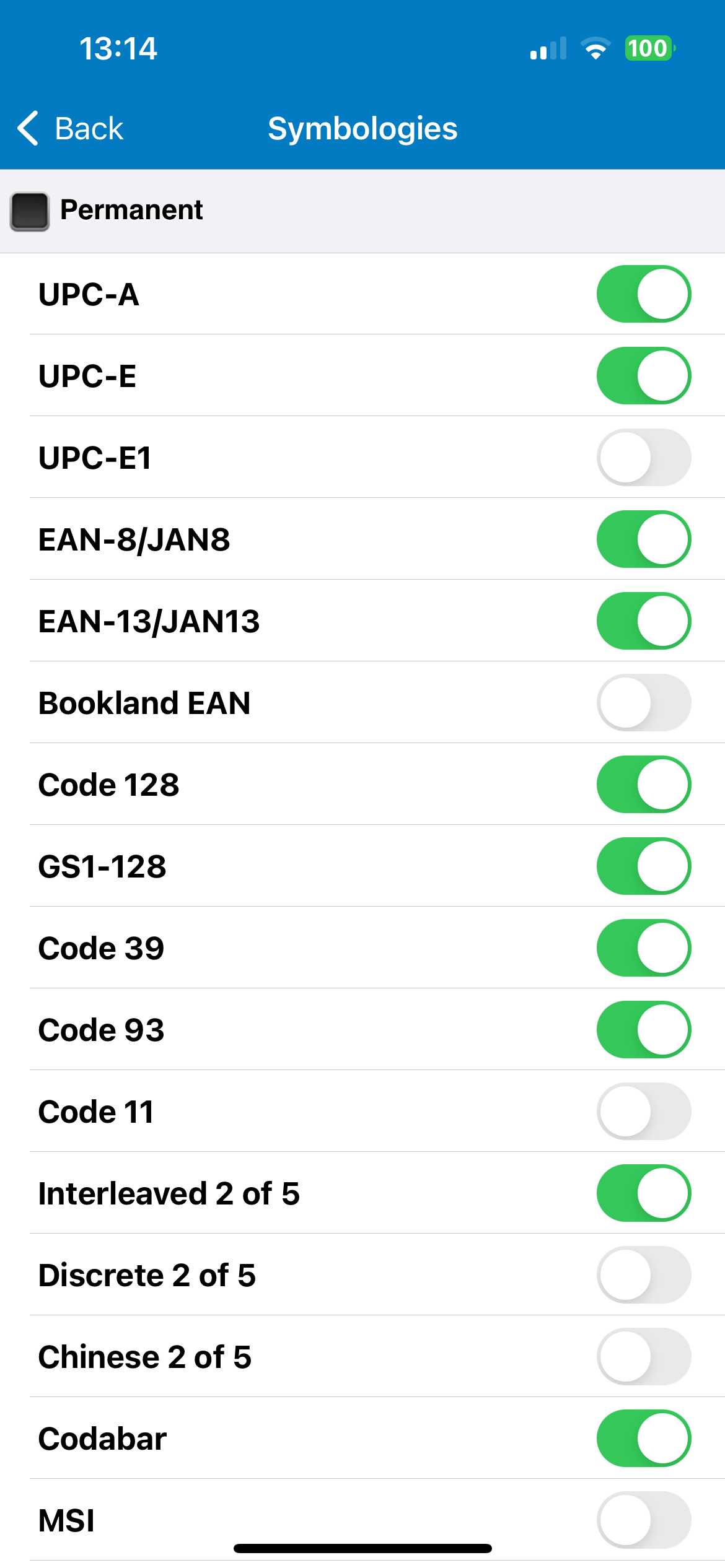Disable the UPC-A symbology
Image resolution: width=725 pixels, height=1568 pixels.
pos(643,294)
